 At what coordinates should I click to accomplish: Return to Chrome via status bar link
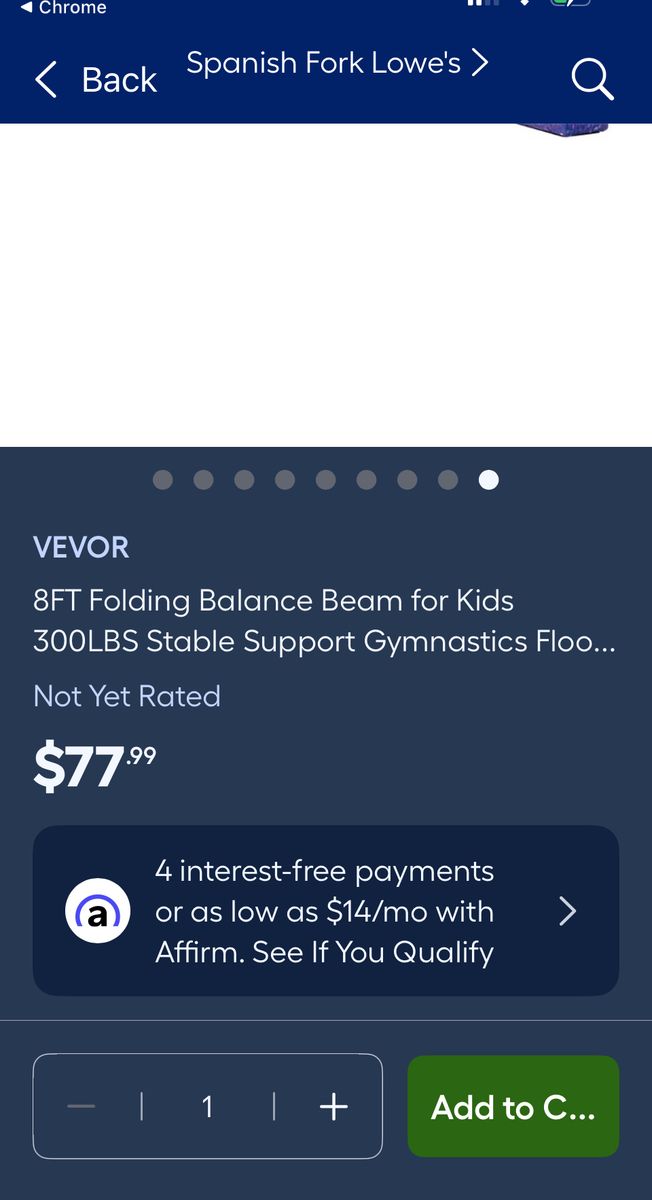63,8
